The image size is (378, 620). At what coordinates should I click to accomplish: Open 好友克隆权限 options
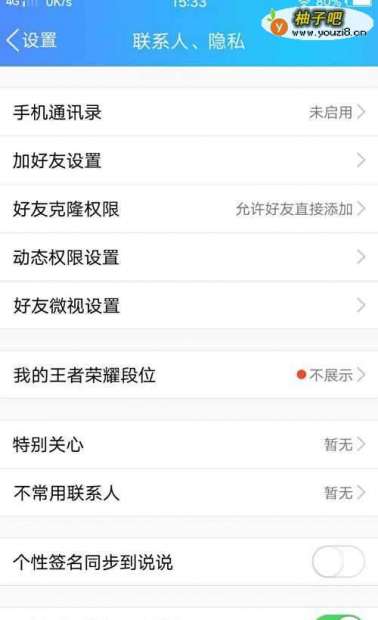(x=189, y=209)
